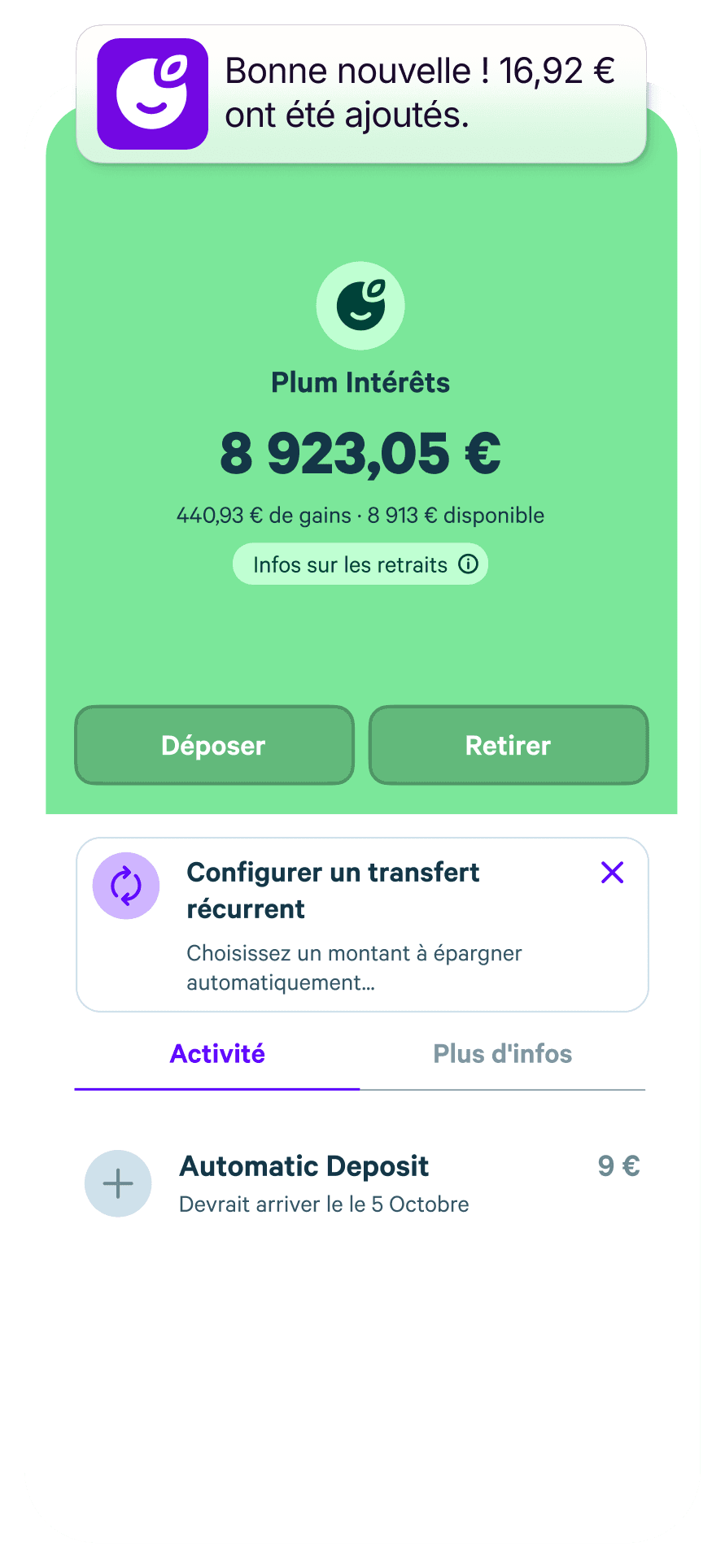This screenshot has height=1568, width=725.
Task: Click the info icon next to 'Infos sur les retraits'
Action: coord(468,564)
